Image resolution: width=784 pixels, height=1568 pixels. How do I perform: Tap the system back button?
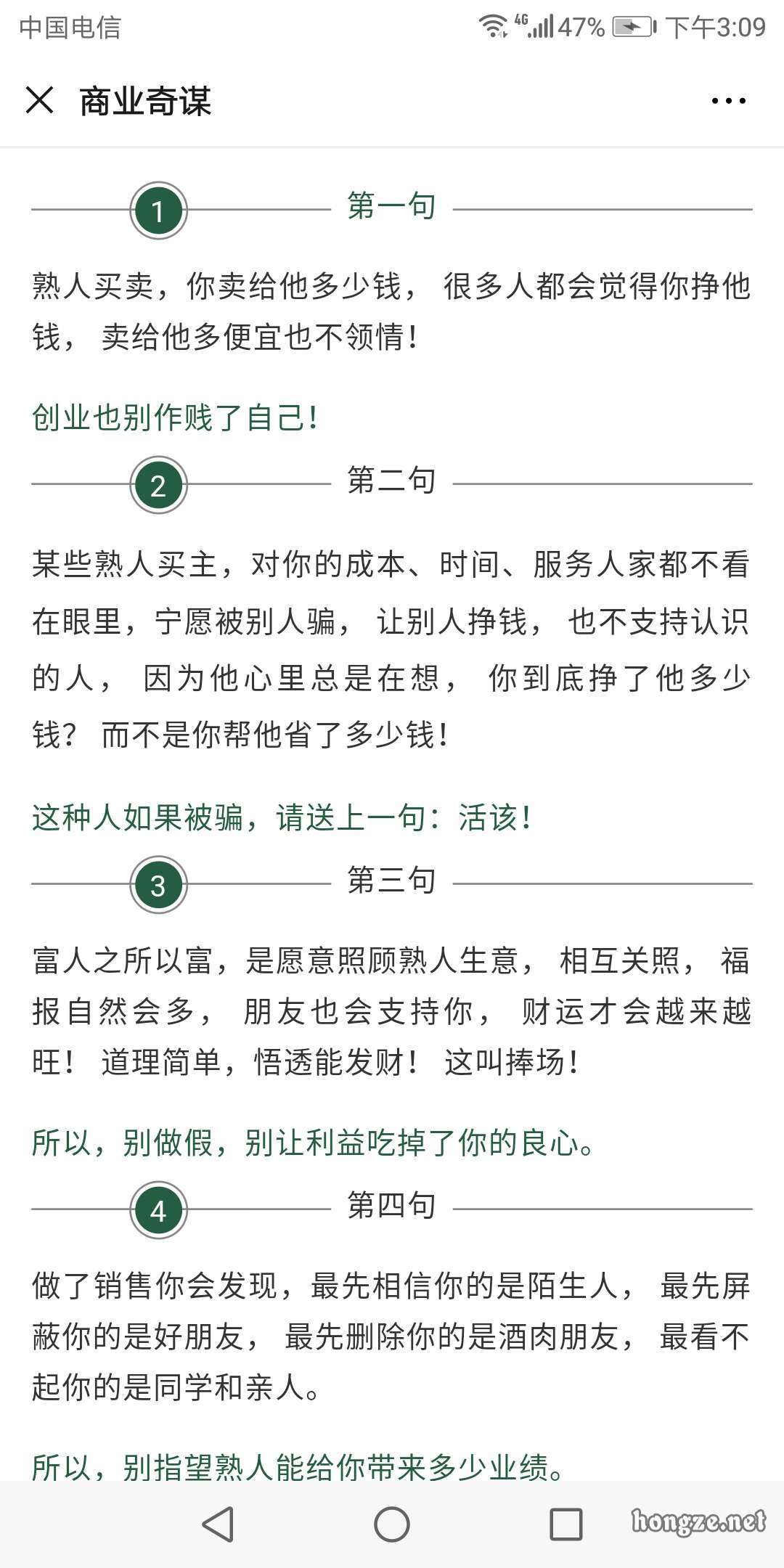[x=218, y=1524]
